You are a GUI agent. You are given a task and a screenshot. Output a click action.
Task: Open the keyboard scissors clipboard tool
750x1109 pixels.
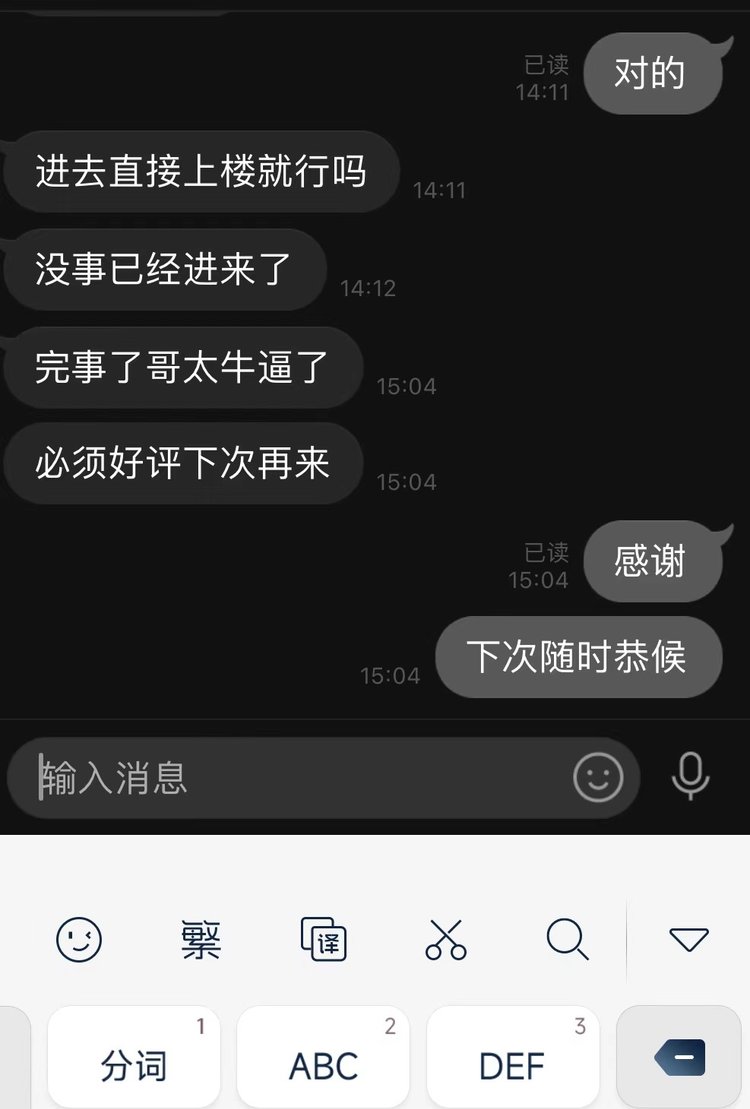pos(446,940)
